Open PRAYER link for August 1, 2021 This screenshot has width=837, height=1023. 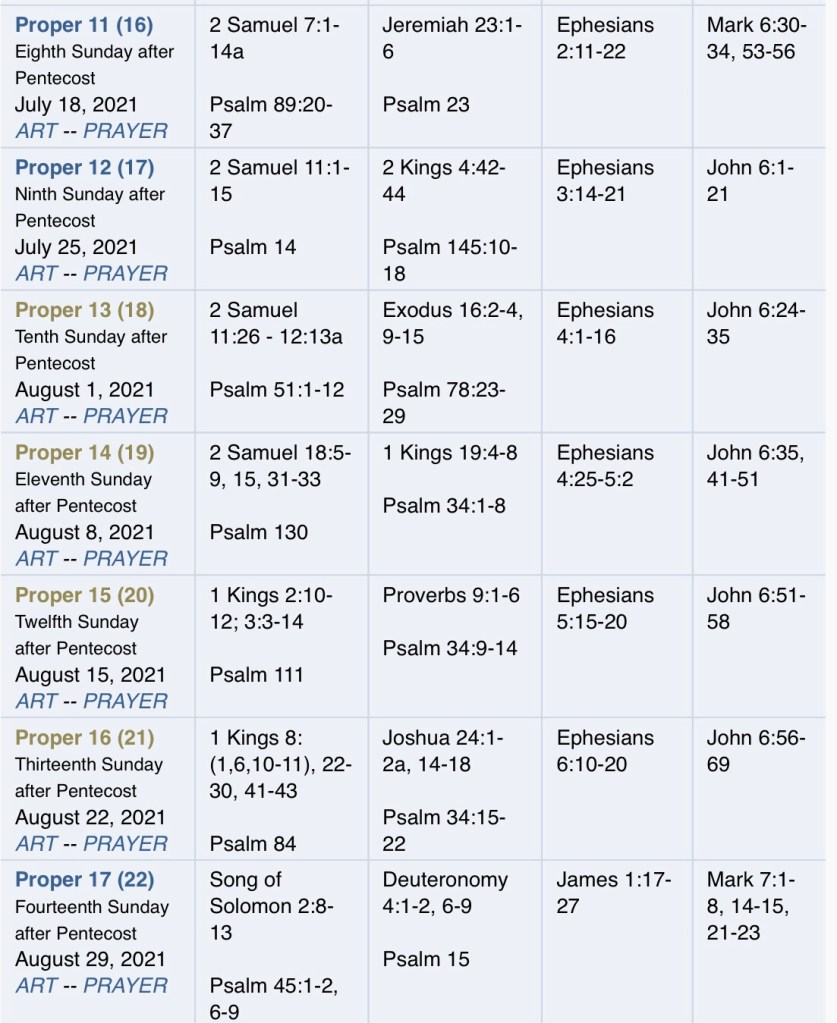click(x=125, y=416)
